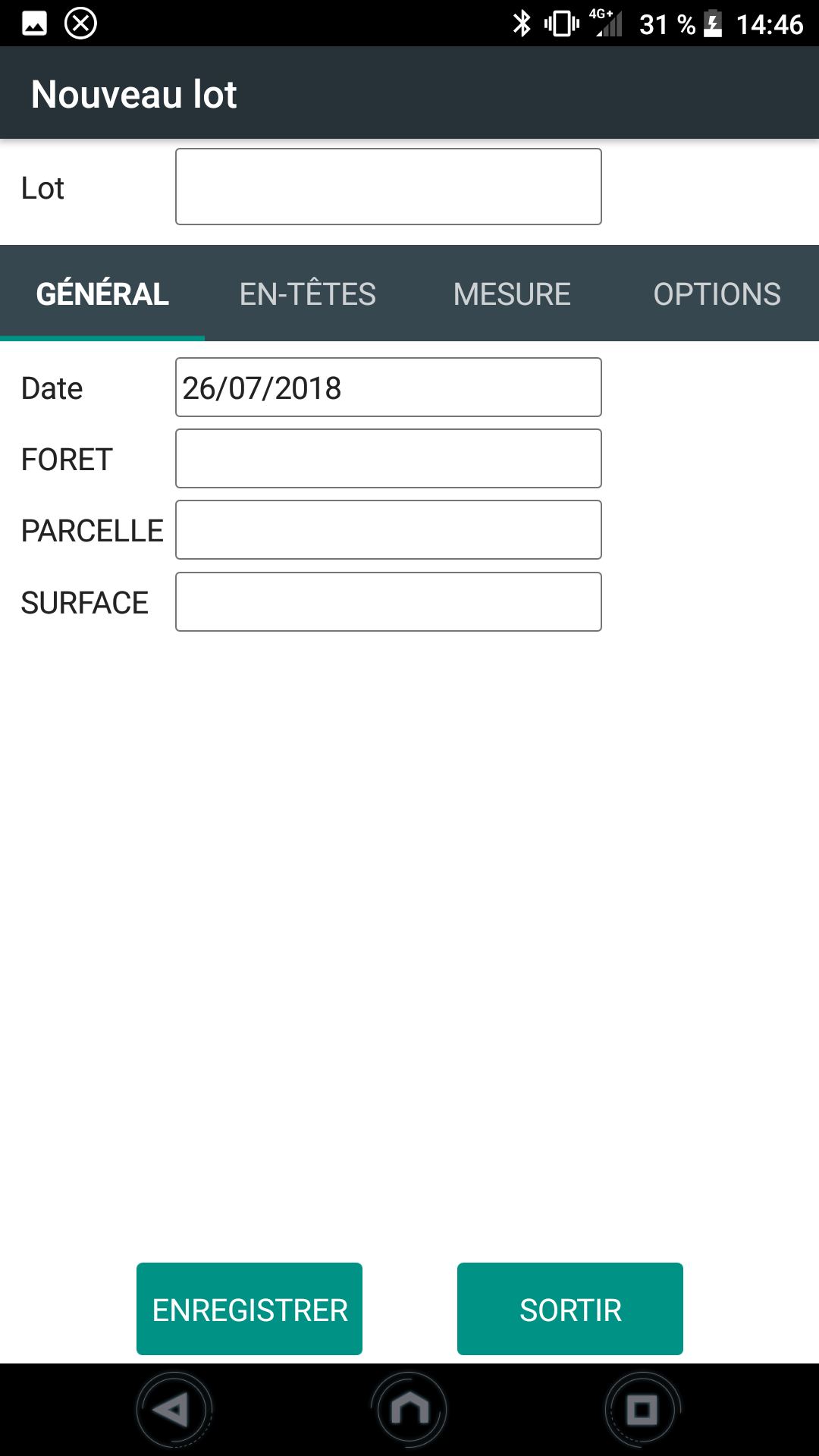This screenshot has width=819, height=1456.
Task: Go to the OPTIONS tab
Action: point(717,293)
